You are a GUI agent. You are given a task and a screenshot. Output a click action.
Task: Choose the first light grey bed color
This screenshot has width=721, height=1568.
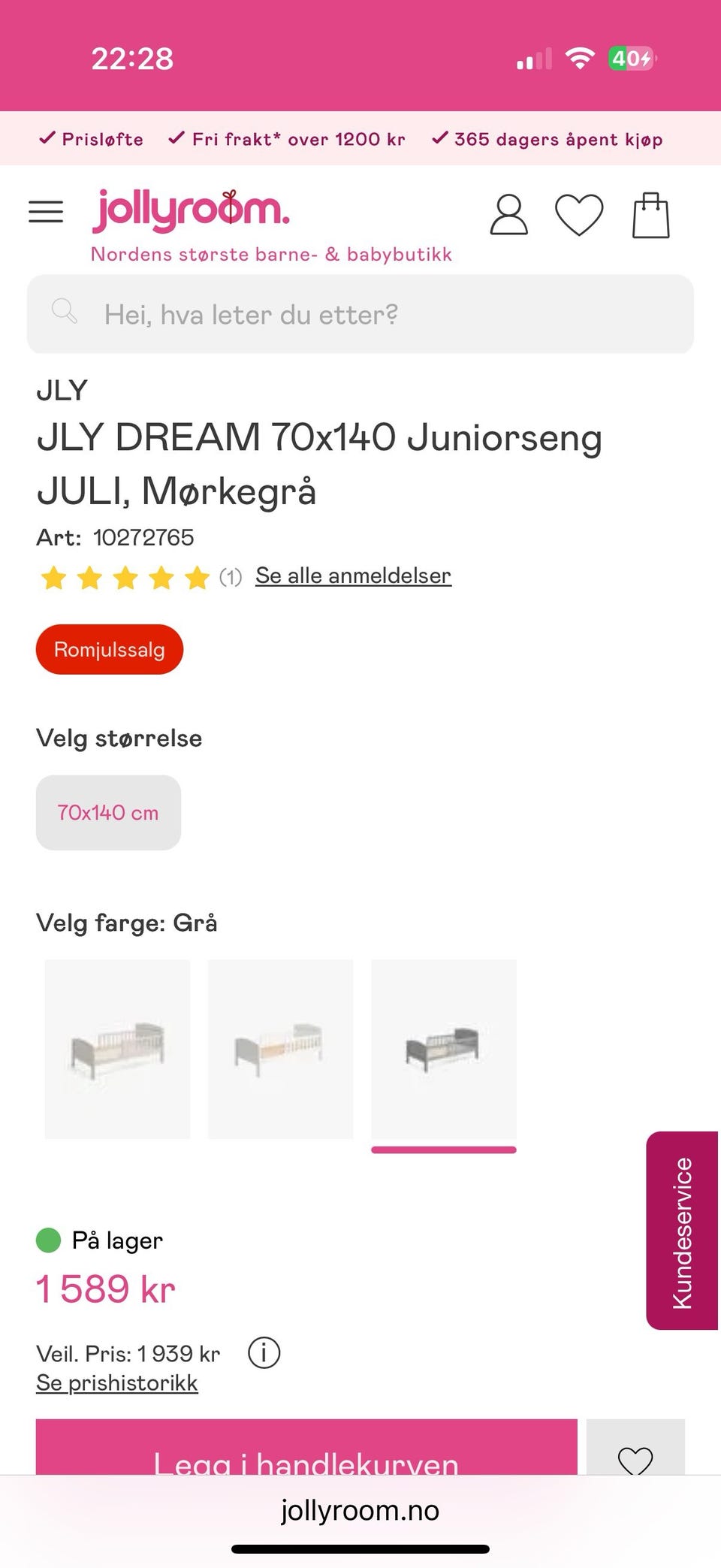pos(117,1049)
